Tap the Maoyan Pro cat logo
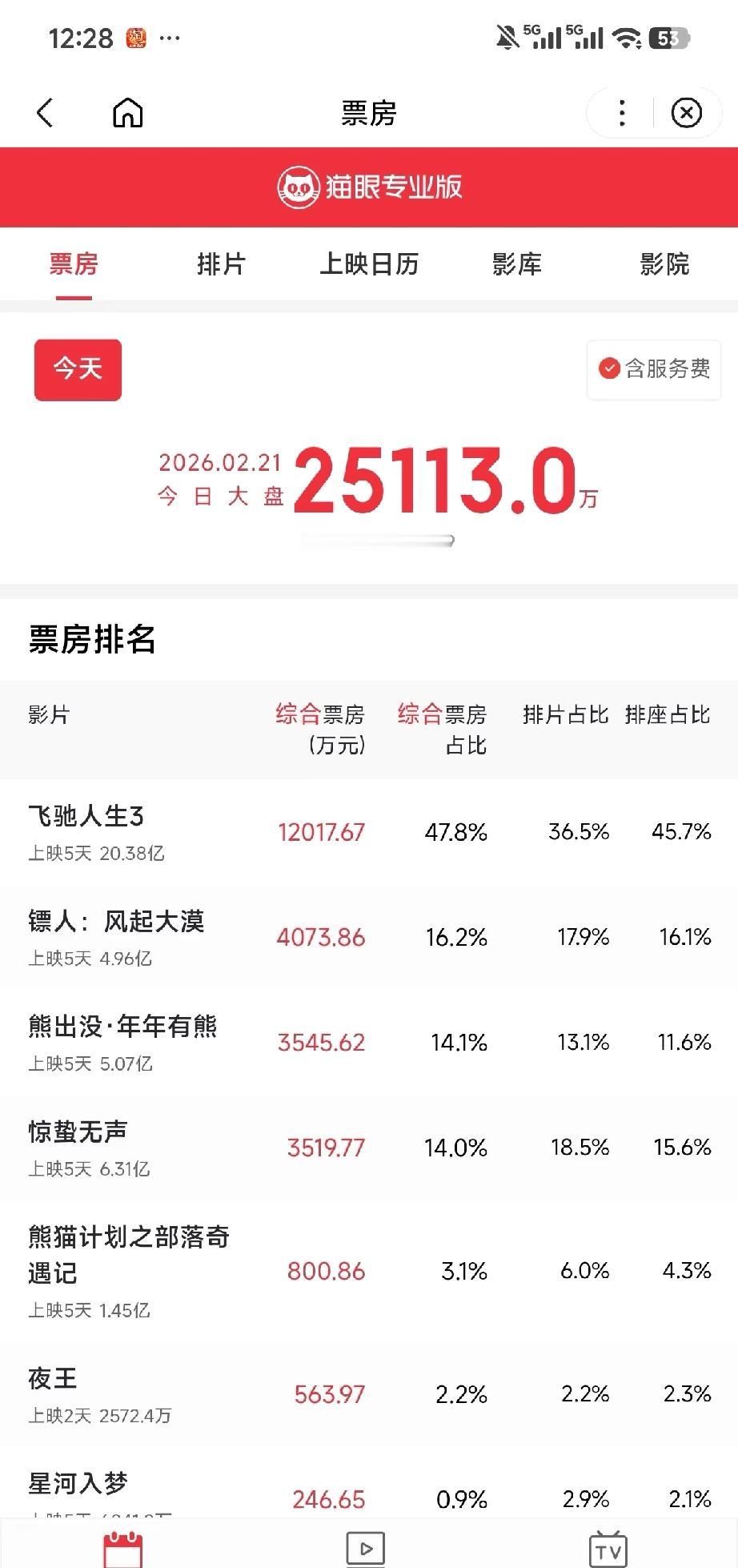The height and width of the screenshot is (1568, 738). click(299, 187)
